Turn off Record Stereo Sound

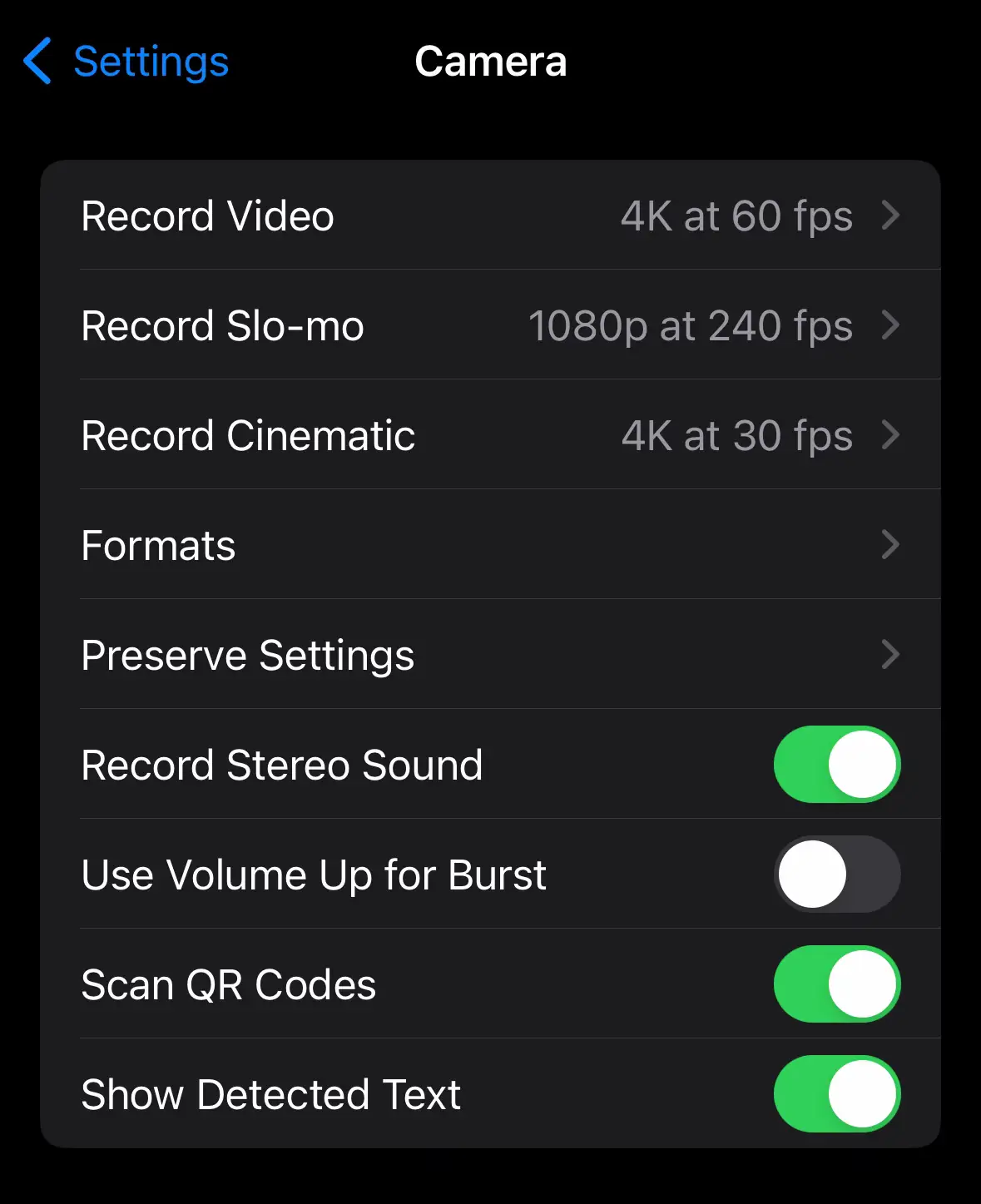pos(836,765)
